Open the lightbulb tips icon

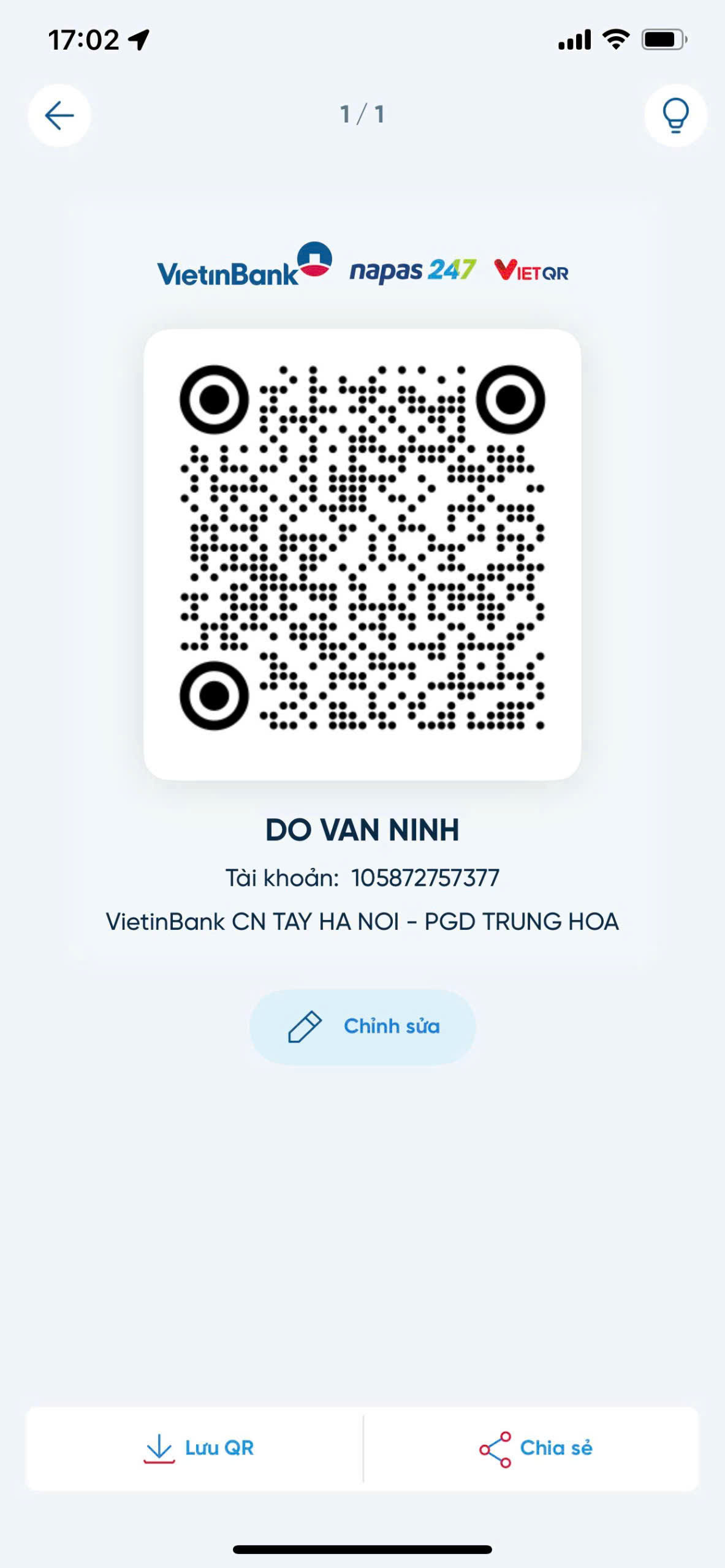point(675,115)
